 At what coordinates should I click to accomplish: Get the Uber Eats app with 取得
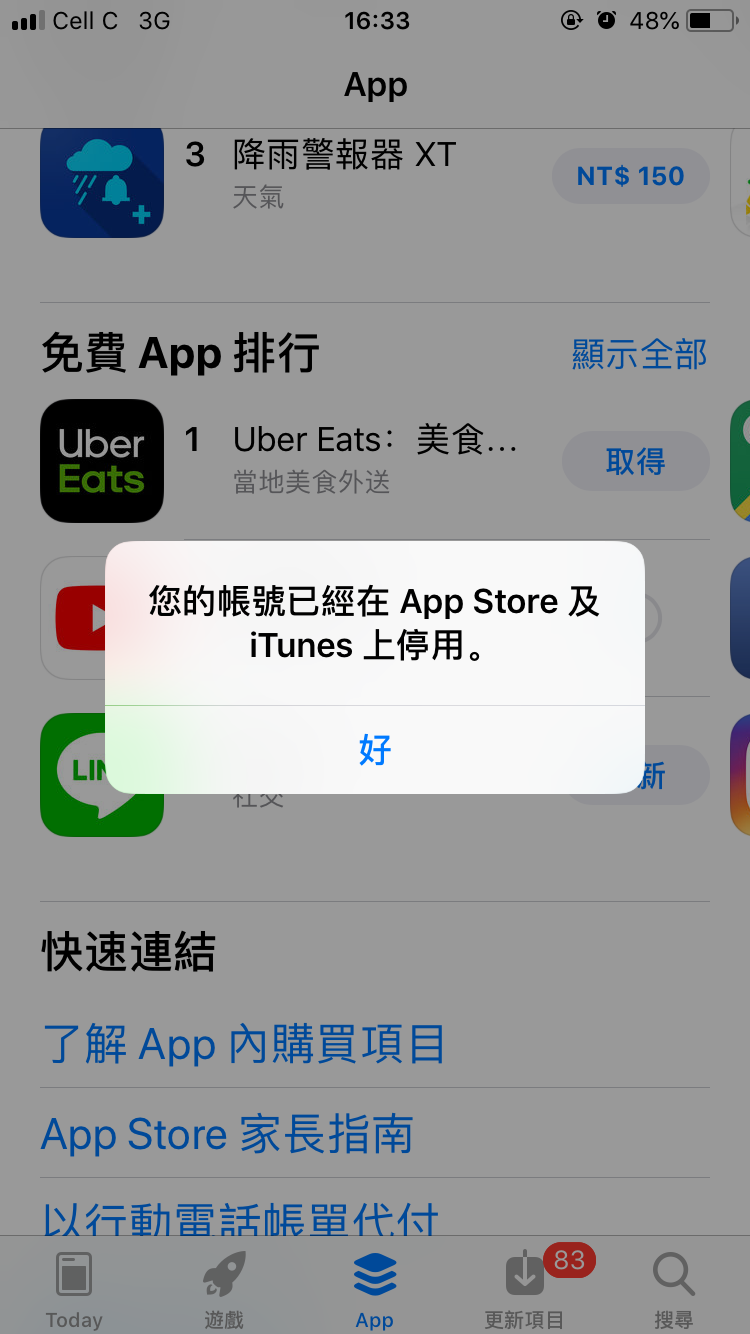(x=635, y=461)
